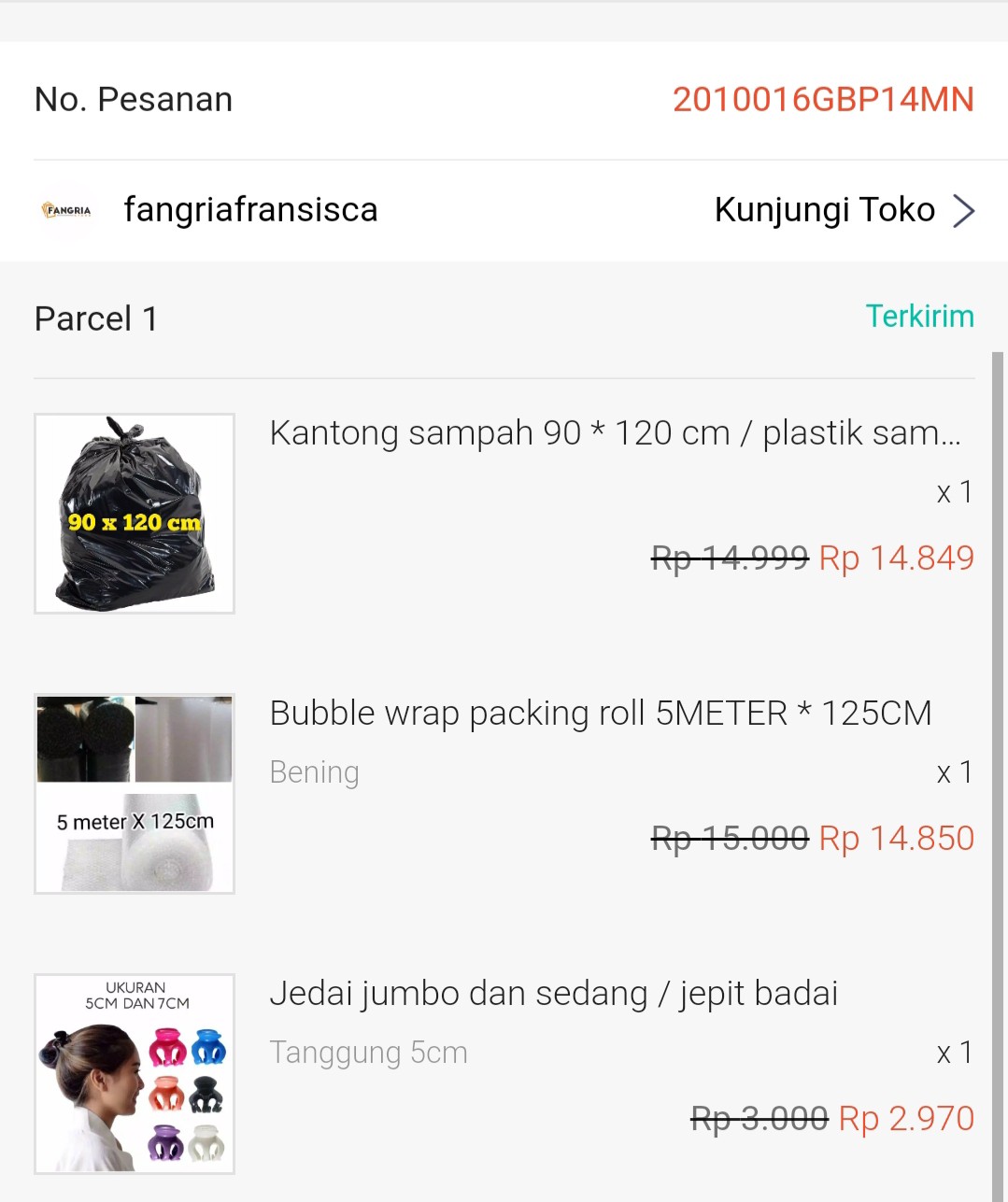Click the x 1 quantity beside bubble wrap
This screenshot has width=1008, height=1202.
(x=954, y=771)
